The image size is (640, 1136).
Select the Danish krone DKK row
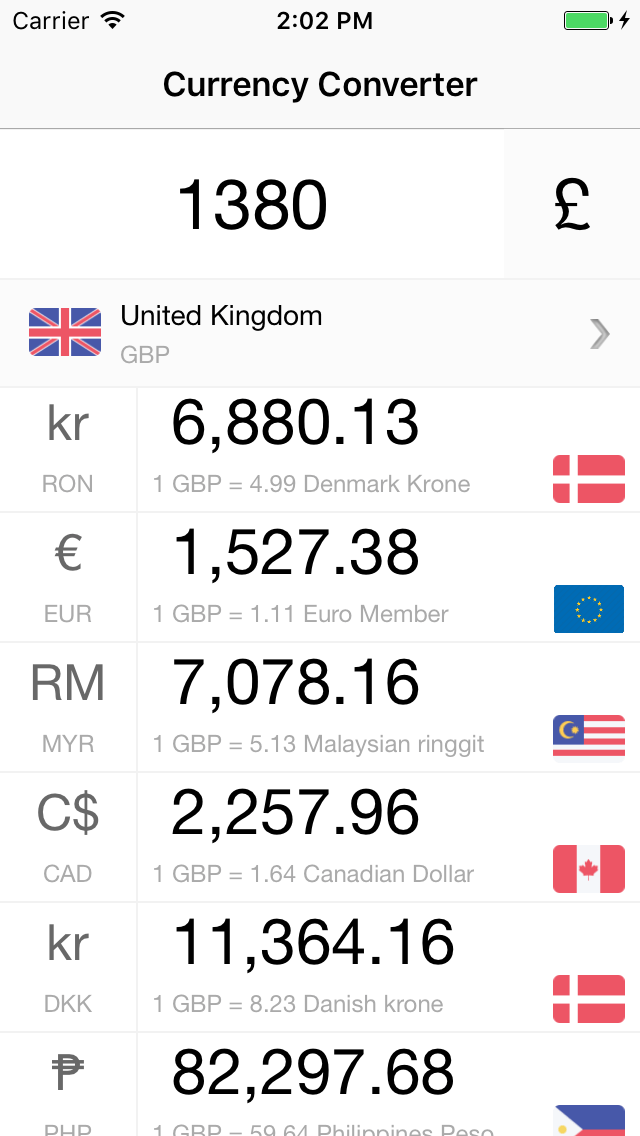320,968
